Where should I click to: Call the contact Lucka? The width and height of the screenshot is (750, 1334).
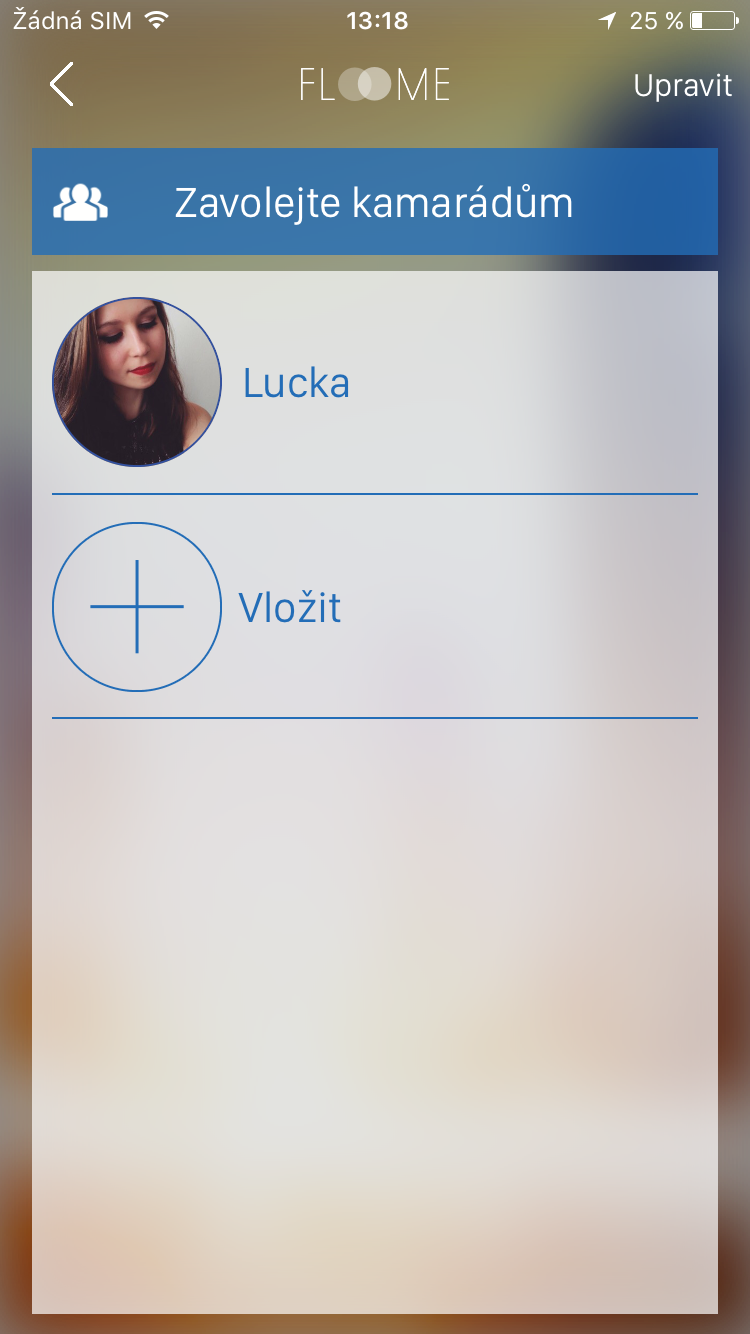[296, 383]
